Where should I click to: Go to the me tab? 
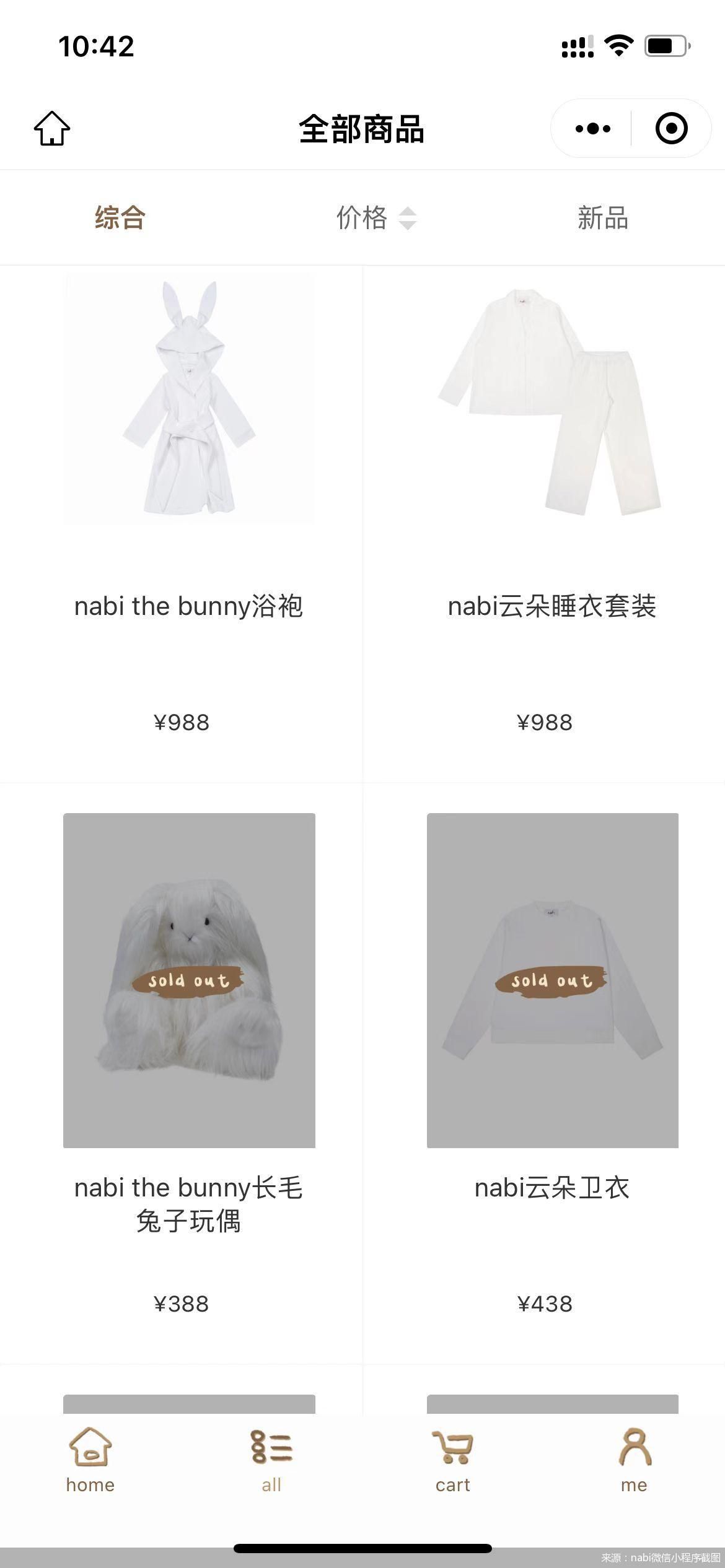(x=634, y=1460)
